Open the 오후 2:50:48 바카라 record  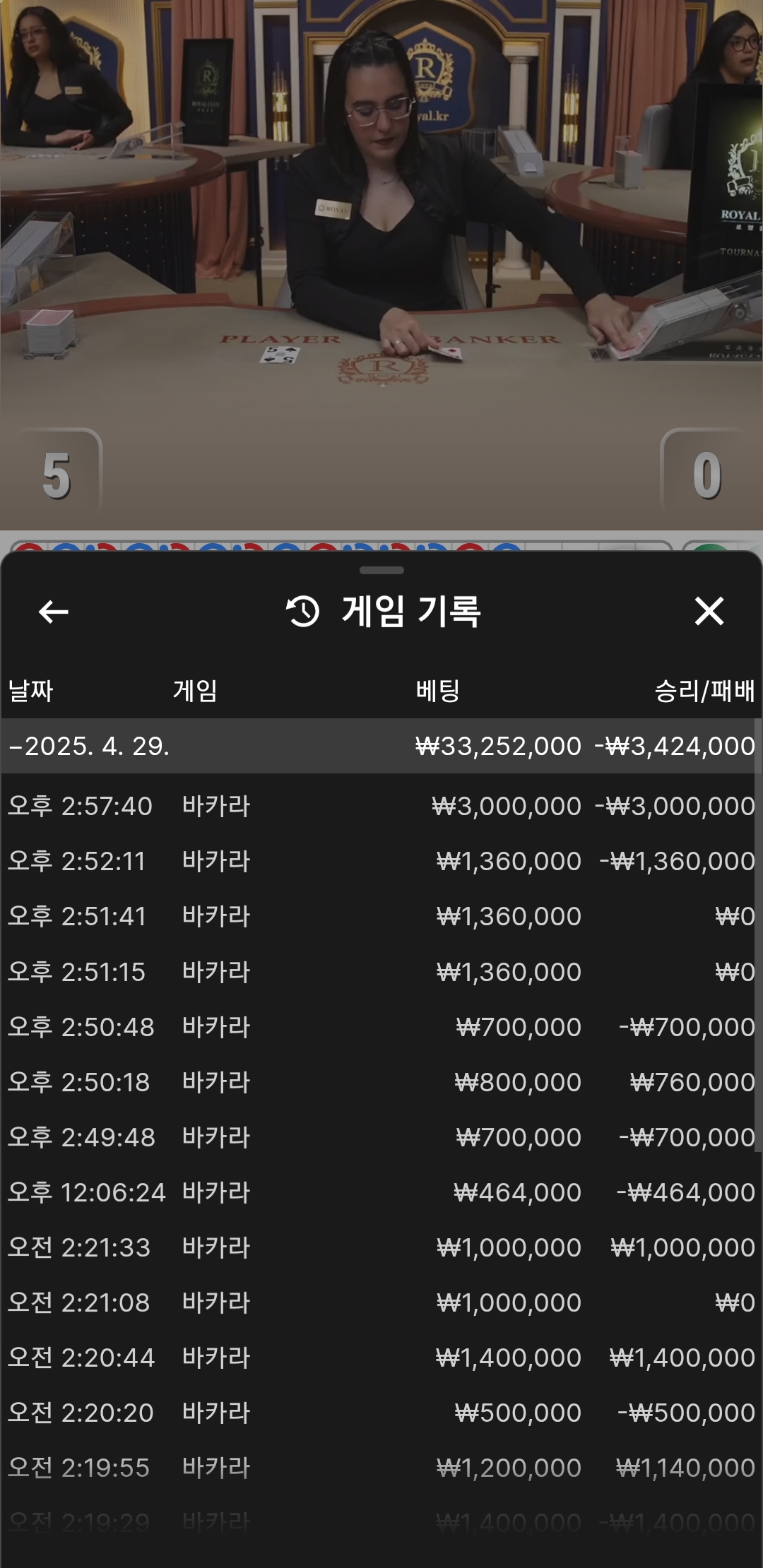(381, 1027)
